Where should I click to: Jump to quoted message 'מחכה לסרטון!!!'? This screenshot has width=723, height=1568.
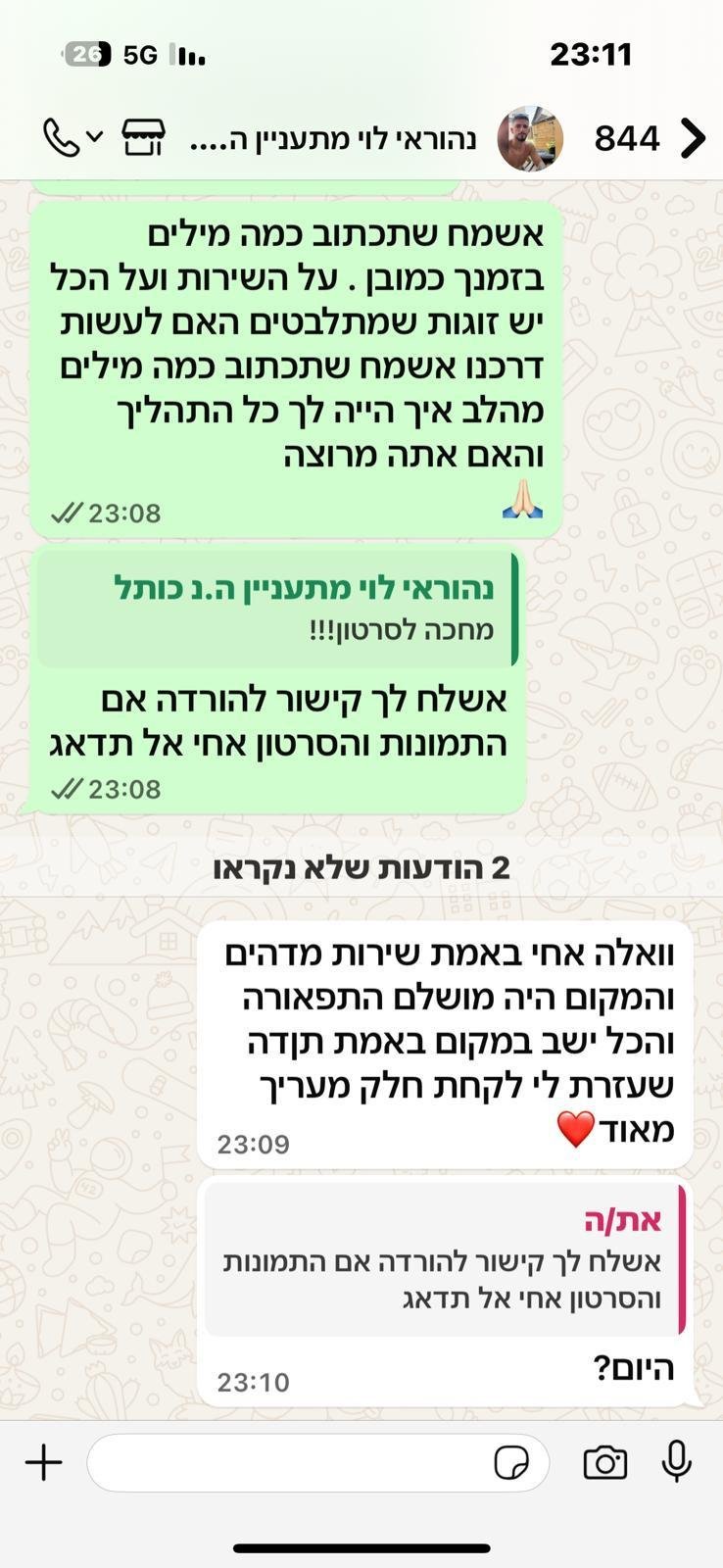point(277,609)
